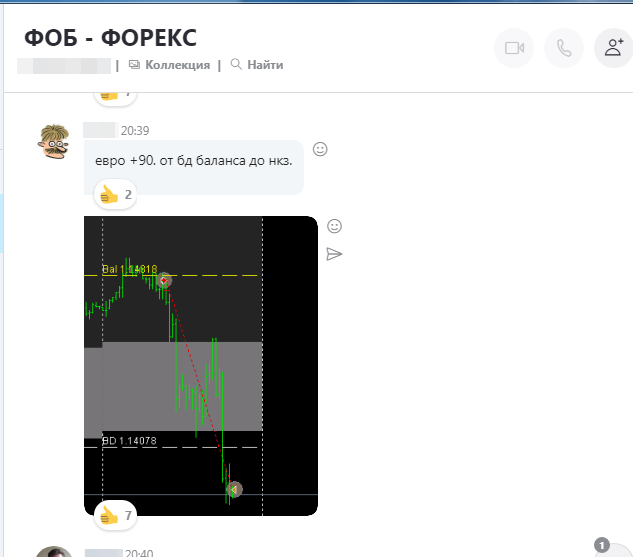Viewport: 633px width, 557px height.
Task: Open the 20:39 sender's avatar profile
Action: pyautogui.click(x=54, y=143)
